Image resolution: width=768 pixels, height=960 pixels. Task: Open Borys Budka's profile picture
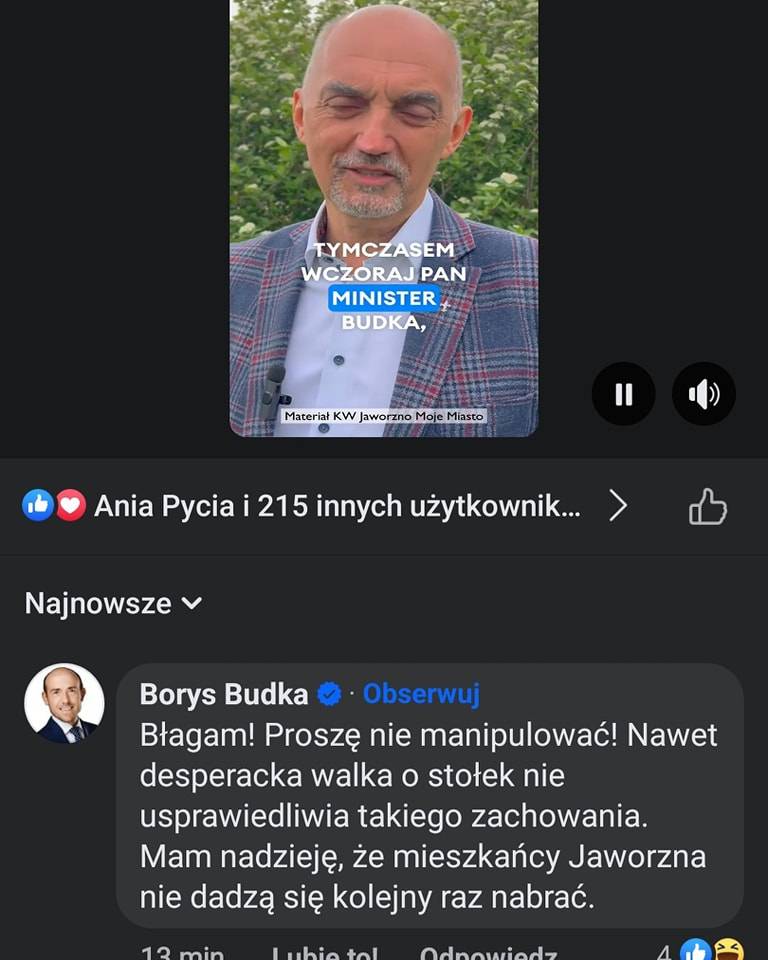[64, 703]
